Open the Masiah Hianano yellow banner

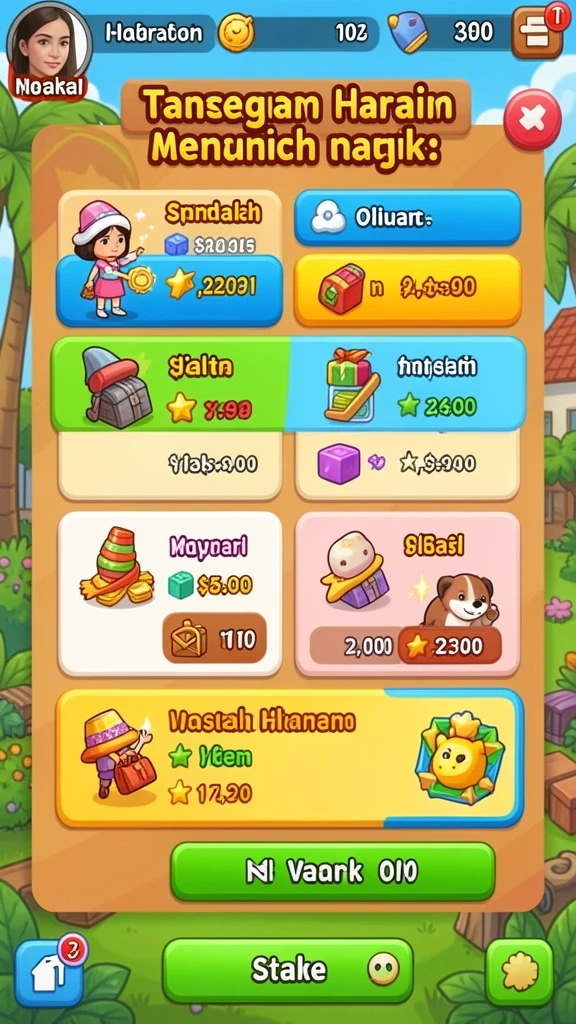pos(290,758)
